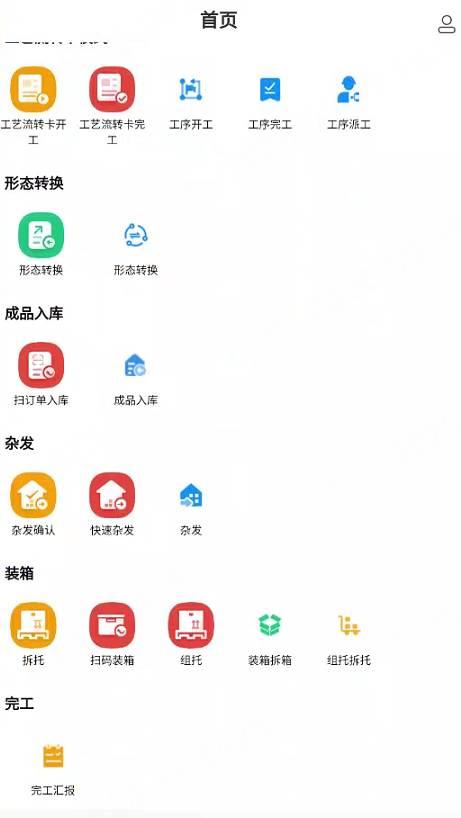Open the blue 杂发 house icon
Image resolution: width=461 pixels, height=818 pixels.
tap(191, 495)
